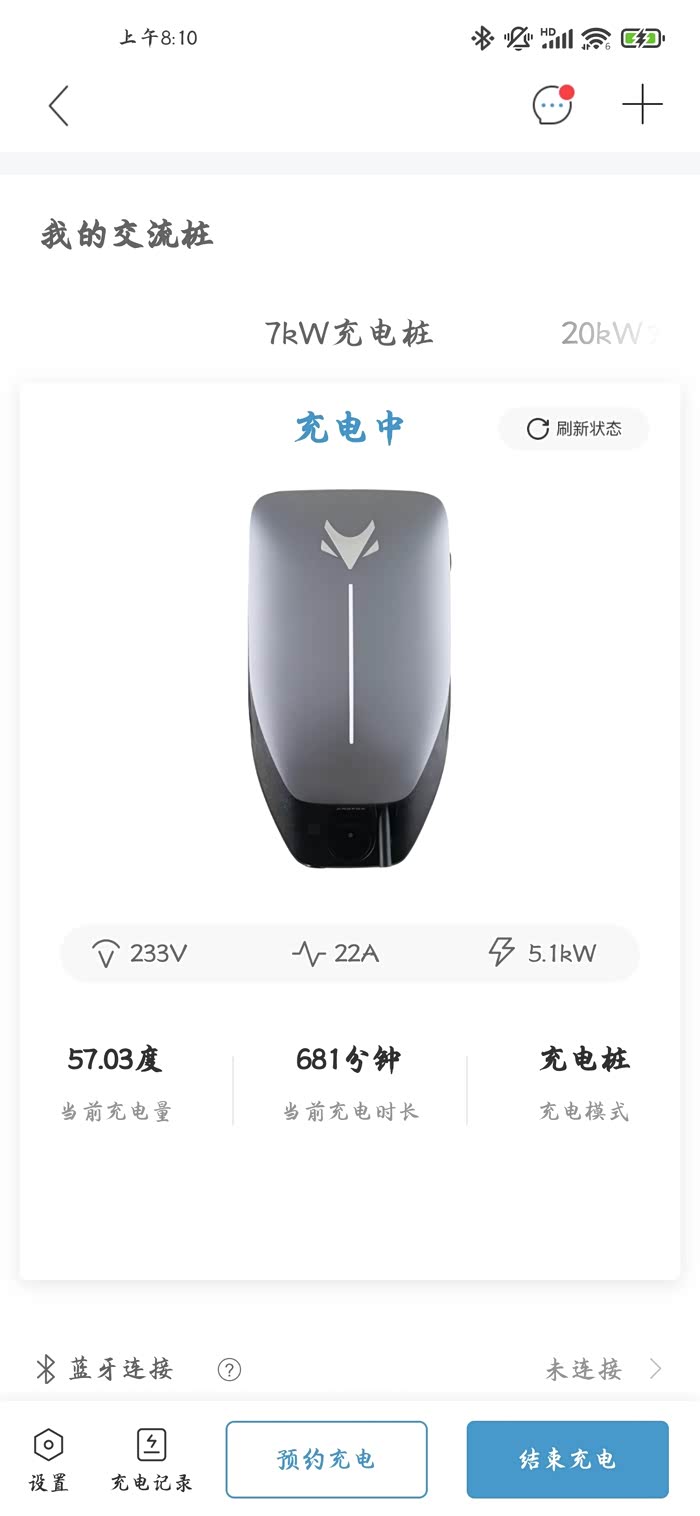Open the 蓝牙连接 help question mark
Image resolution: width=700 pixels, height=1516 pixels.
(x=229, y=1370)
